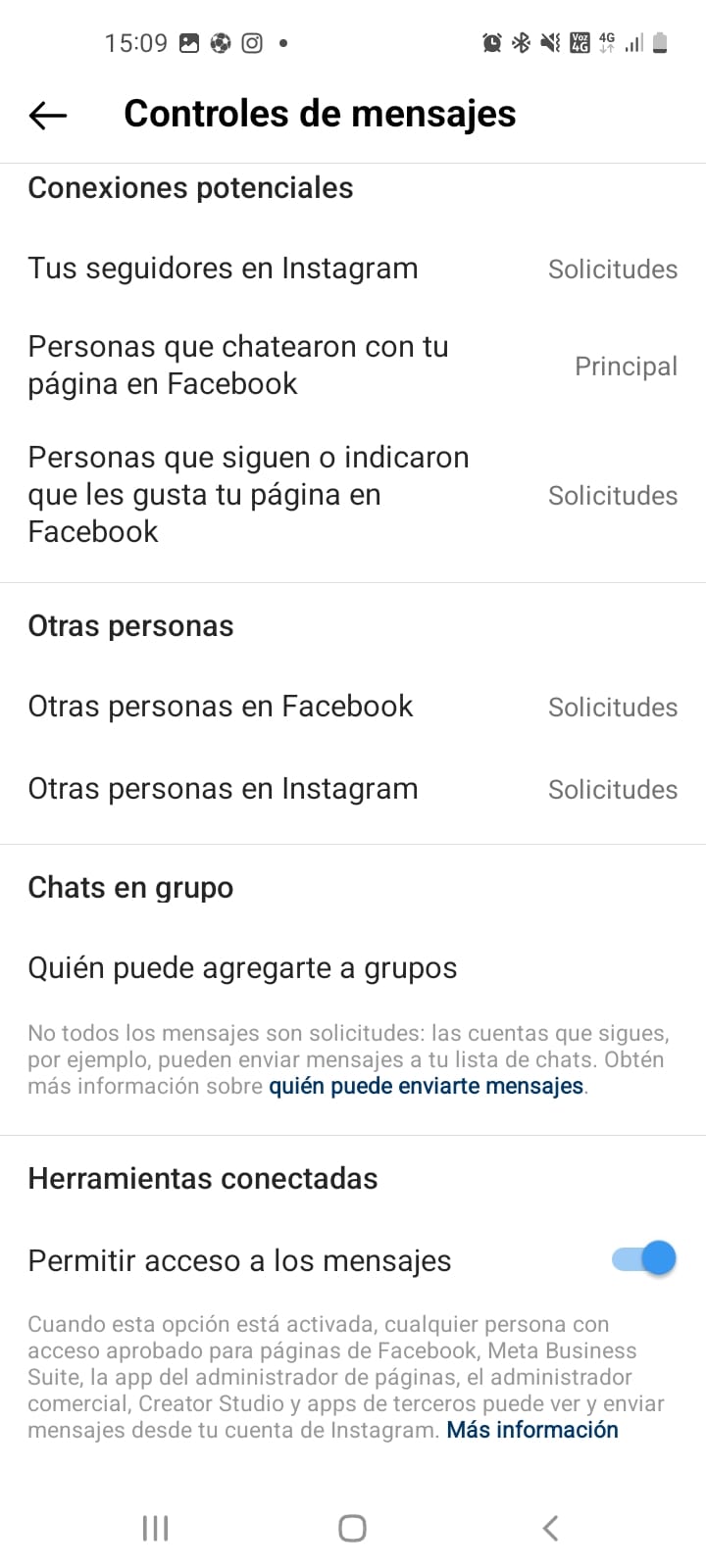
Task: Open Quién puede agregarte a grupos
Action: point(353,968)
